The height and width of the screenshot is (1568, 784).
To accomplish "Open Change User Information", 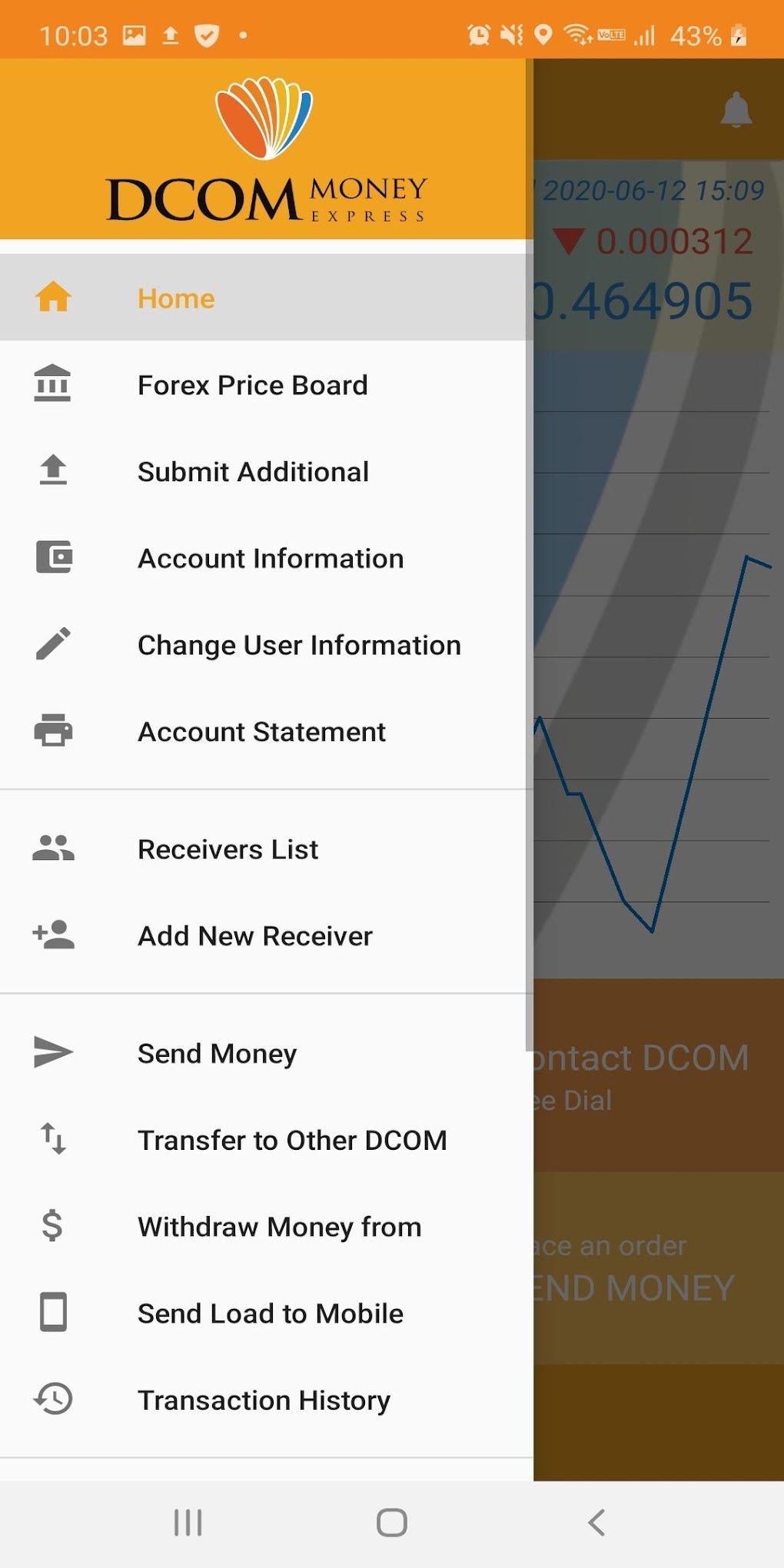I will pos(299,646).
